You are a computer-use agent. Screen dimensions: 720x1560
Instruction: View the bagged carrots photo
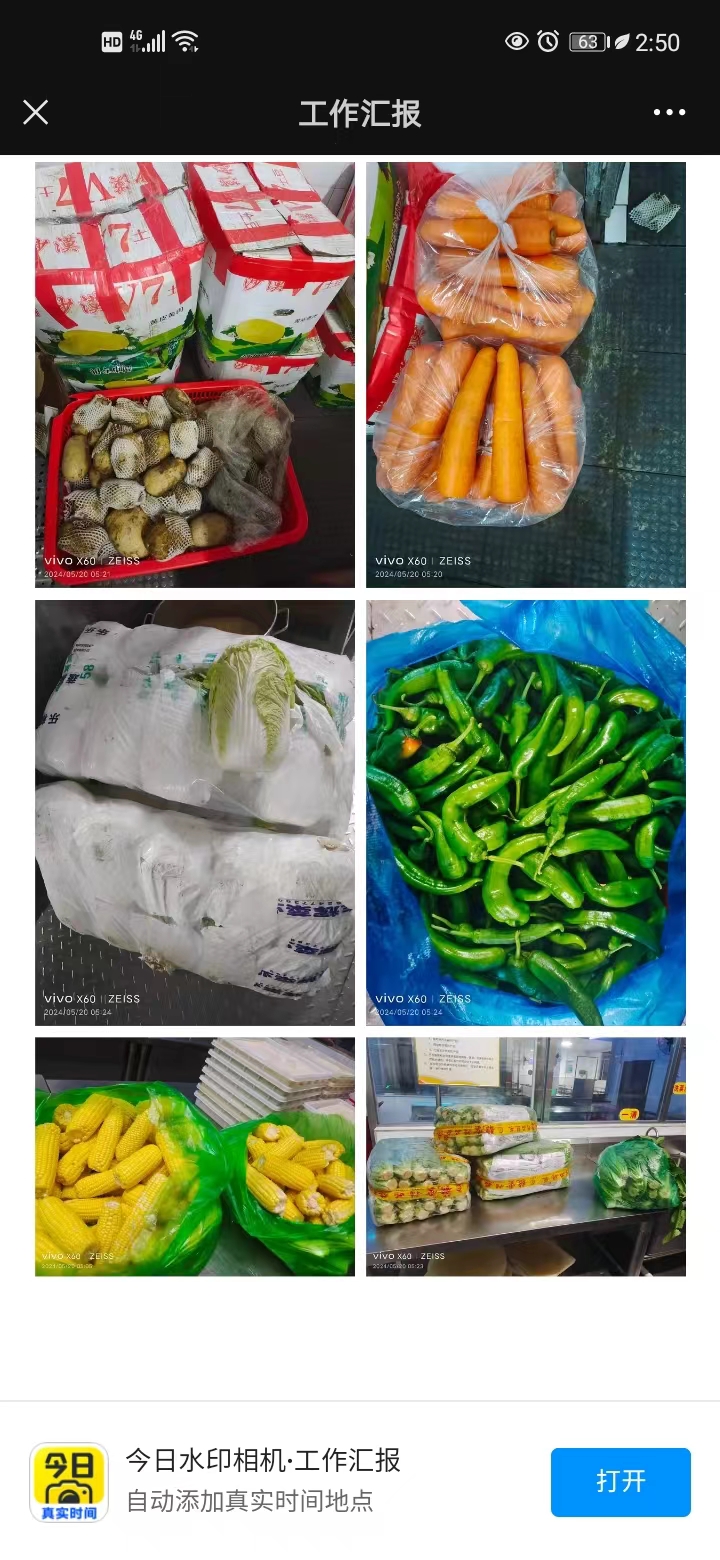click(525, 375)
